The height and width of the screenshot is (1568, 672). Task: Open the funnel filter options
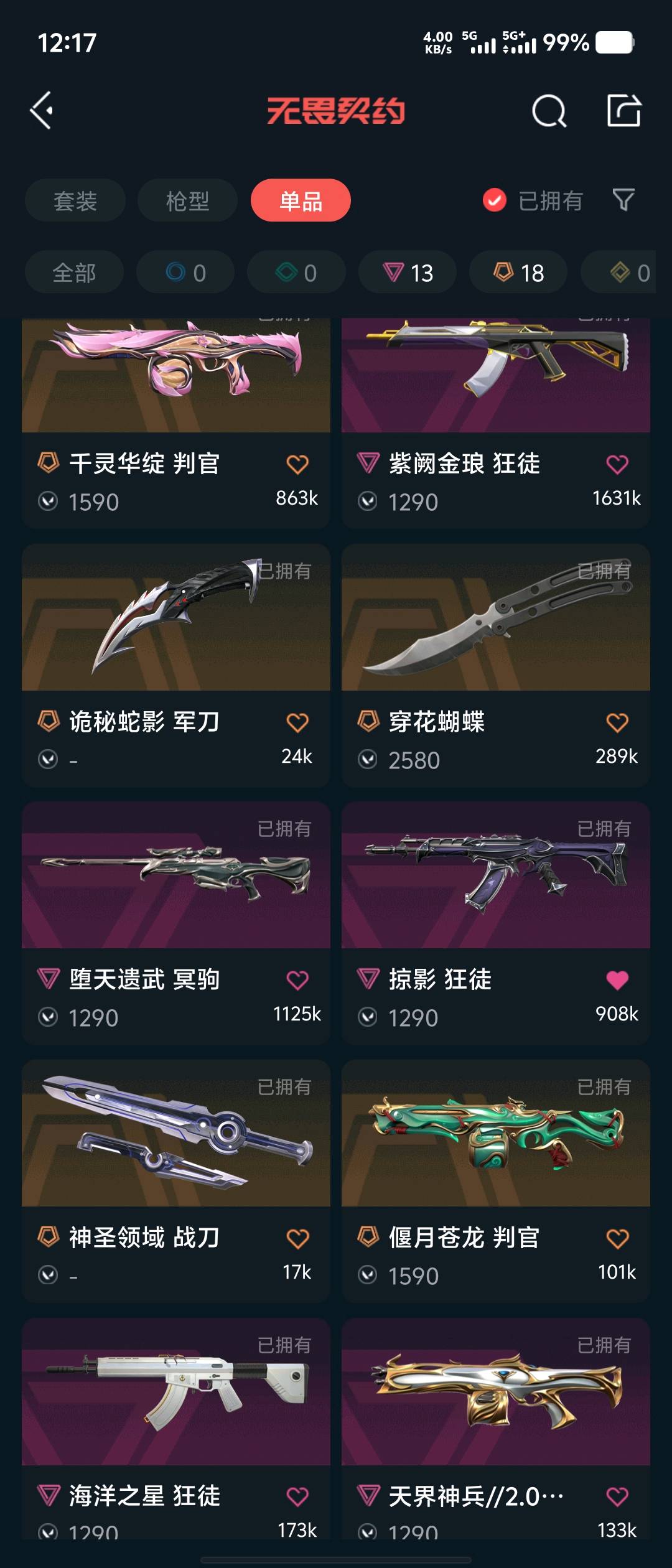(623, 200)
